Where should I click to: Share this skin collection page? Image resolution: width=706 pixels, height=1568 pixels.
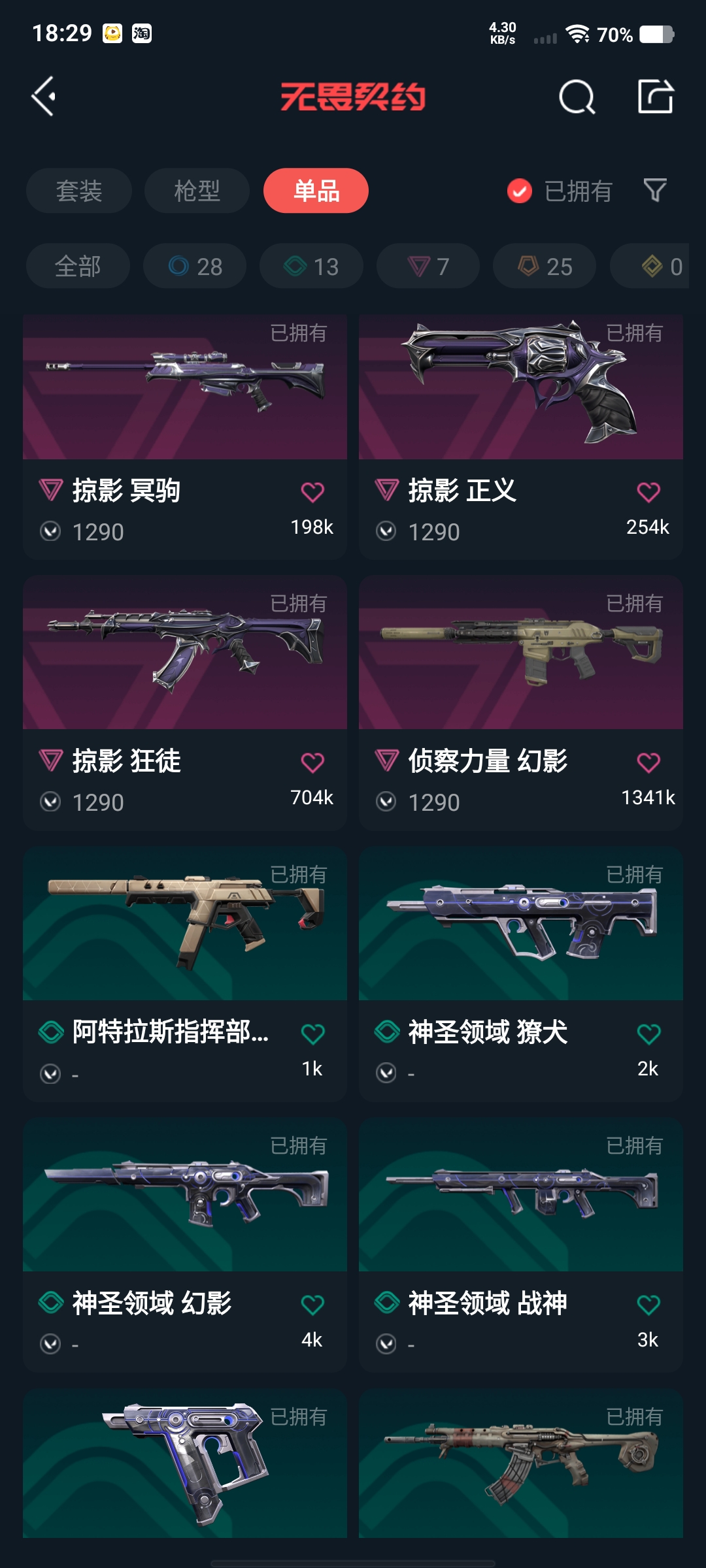(655, 97)
